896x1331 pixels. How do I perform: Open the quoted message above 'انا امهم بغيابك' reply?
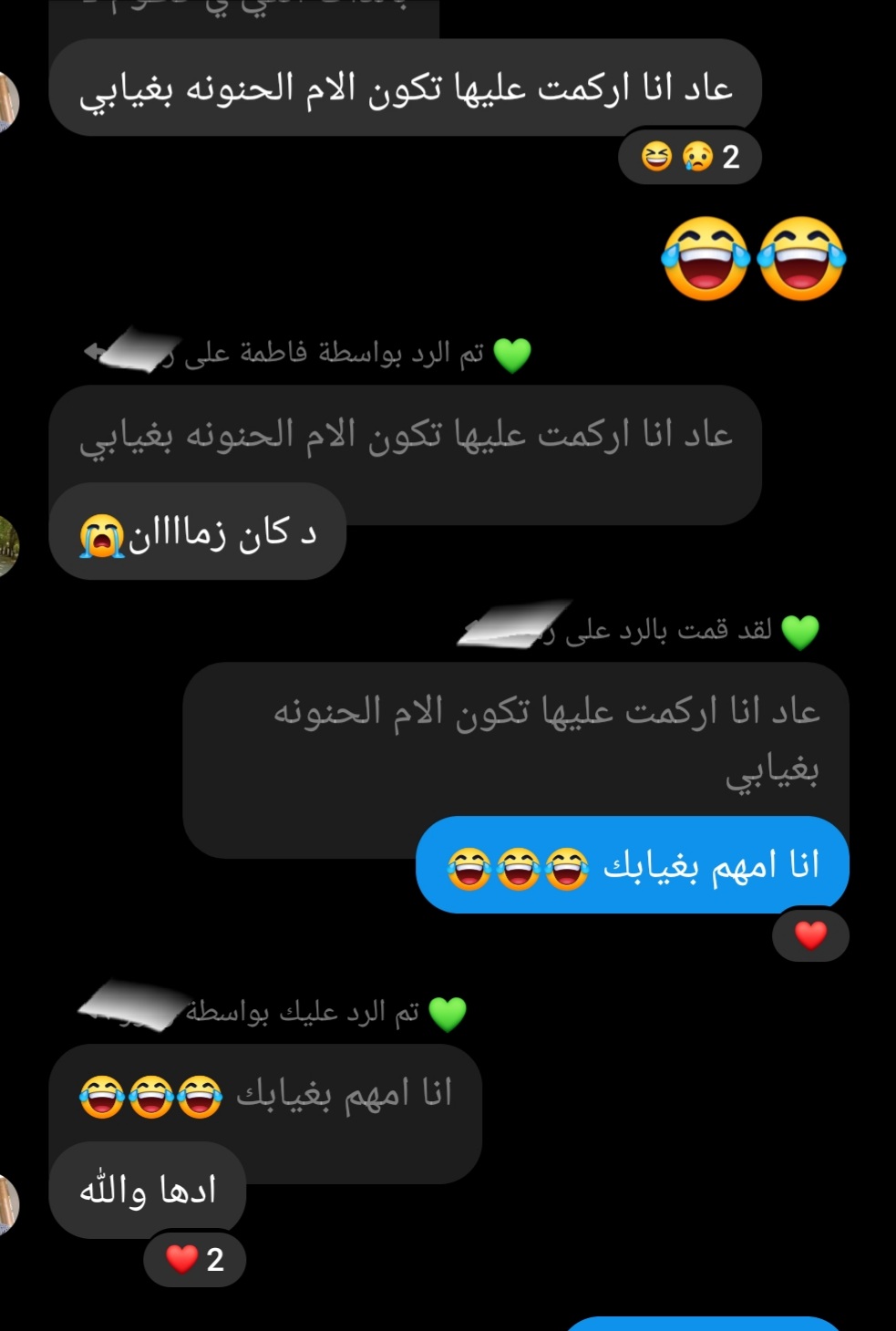(x=547, y=738)
